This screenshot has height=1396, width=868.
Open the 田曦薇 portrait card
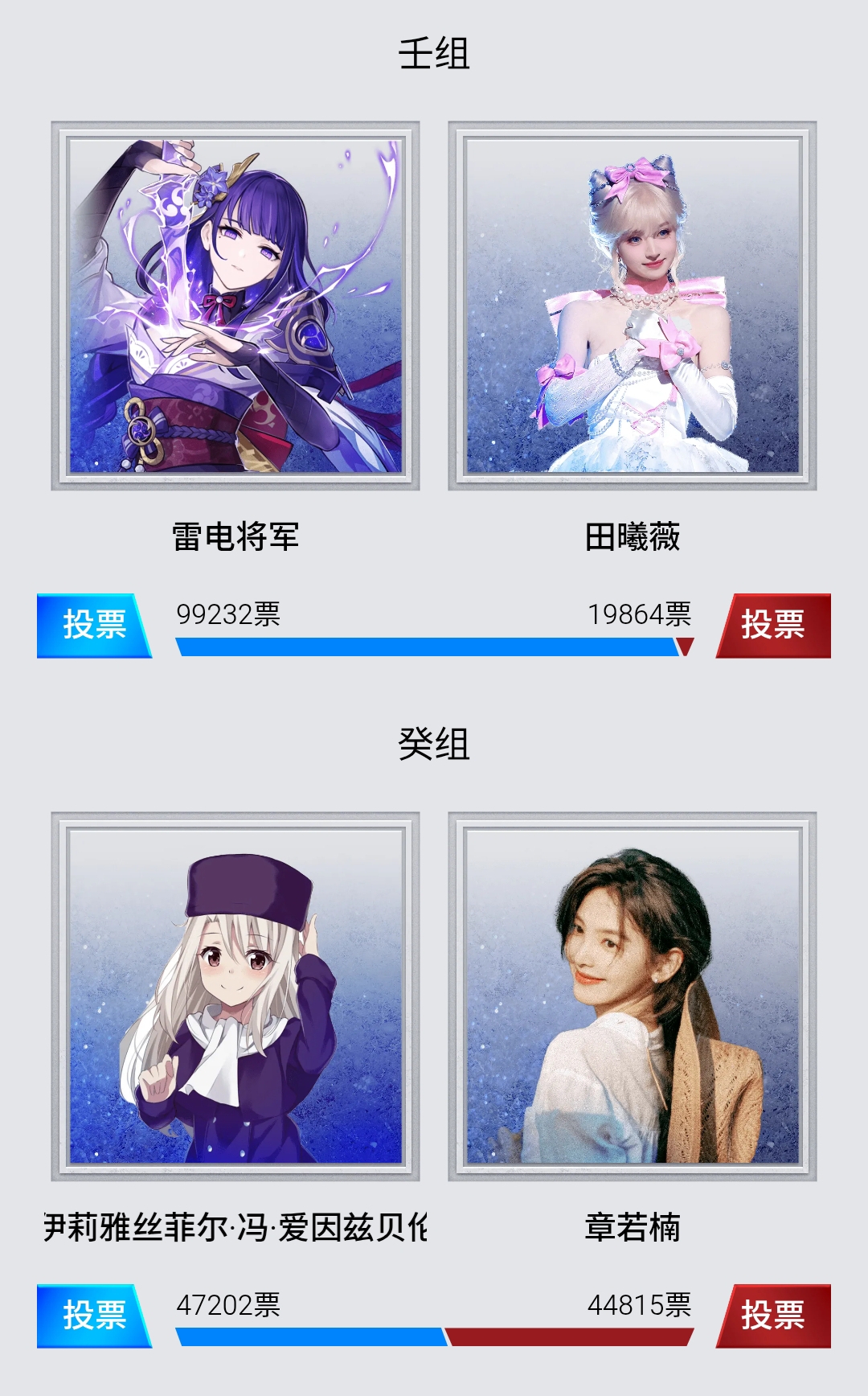coord(633,306)
